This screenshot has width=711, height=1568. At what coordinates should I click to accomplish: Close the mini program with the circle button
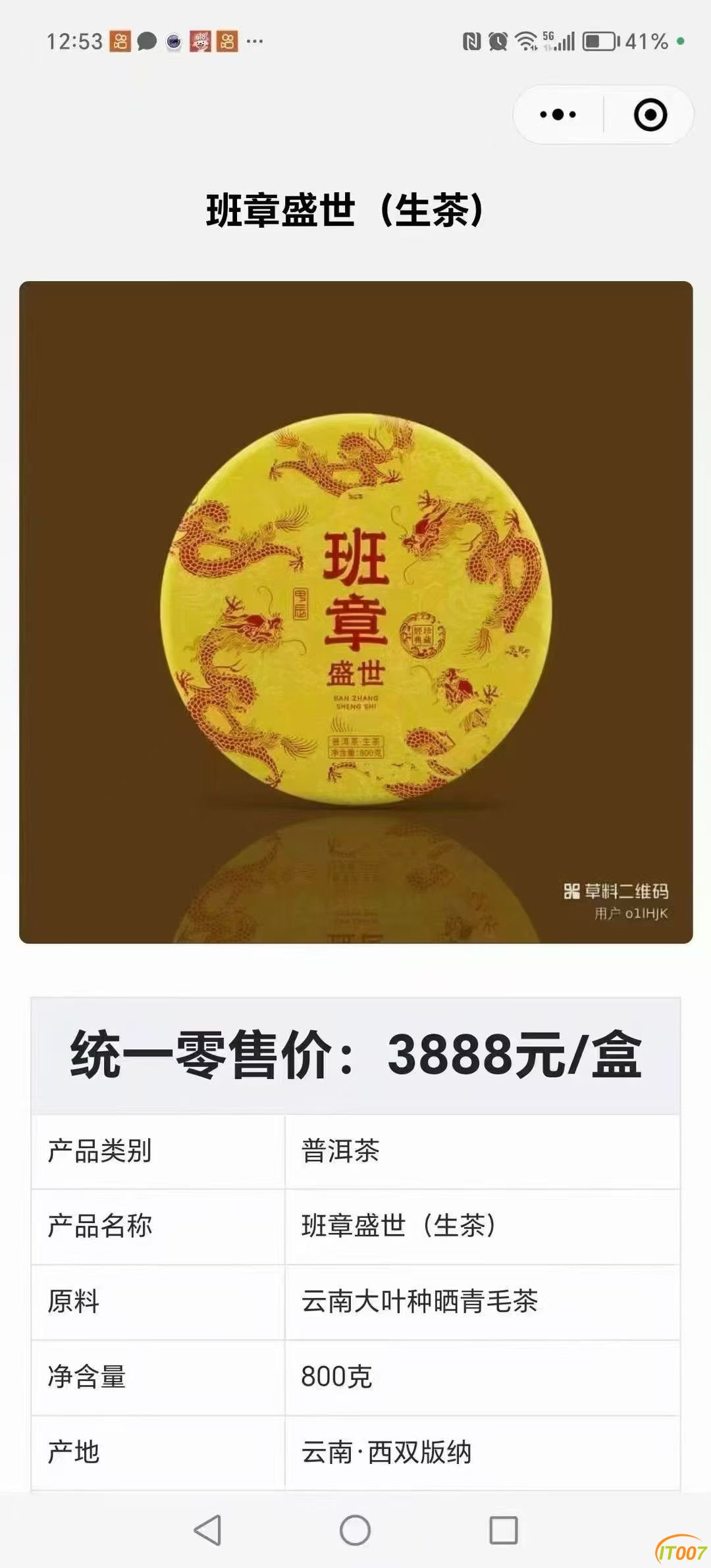650,115
